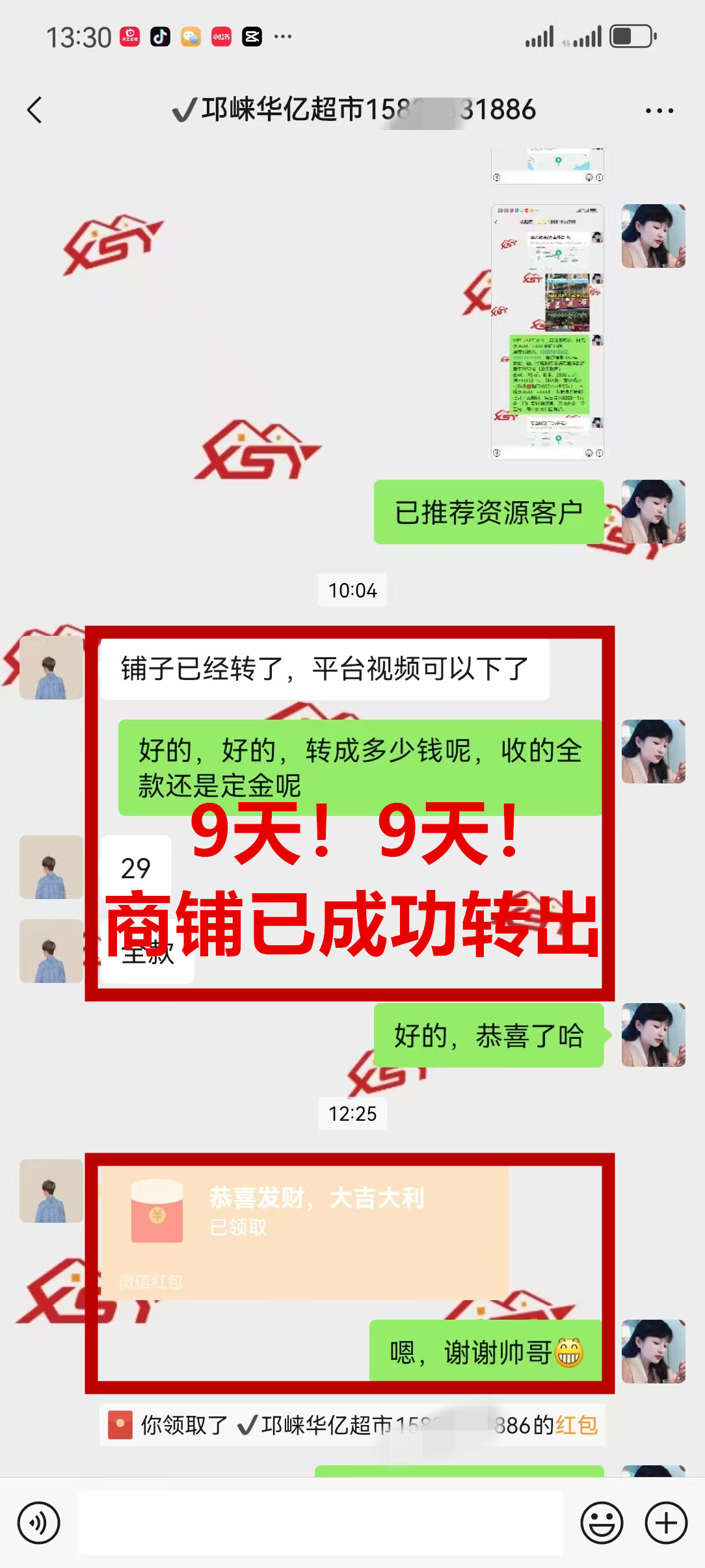
Task: Tap the message text input field
Action: coord(320,1522)
